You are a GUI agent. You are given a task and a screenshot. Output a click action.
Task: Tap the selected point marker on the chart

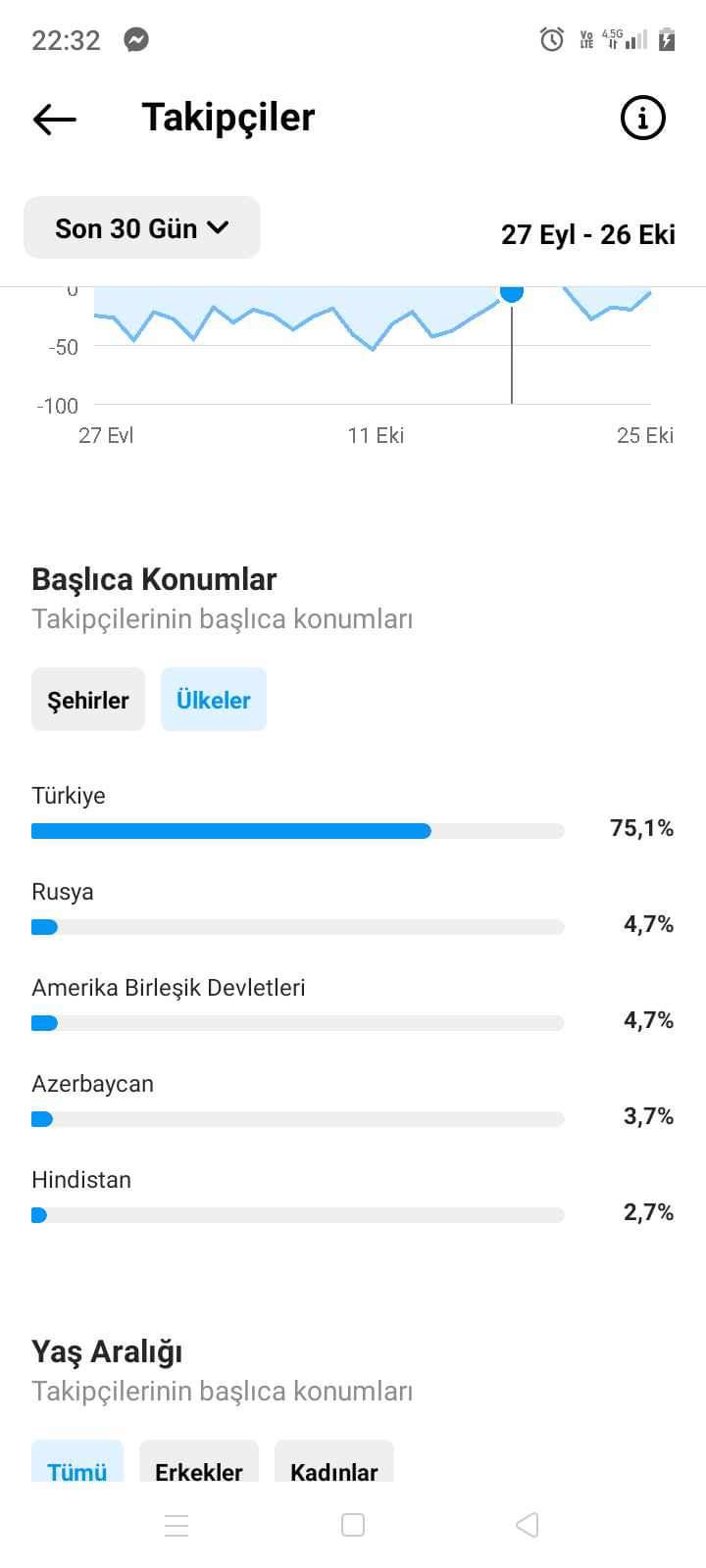point(512,292)
